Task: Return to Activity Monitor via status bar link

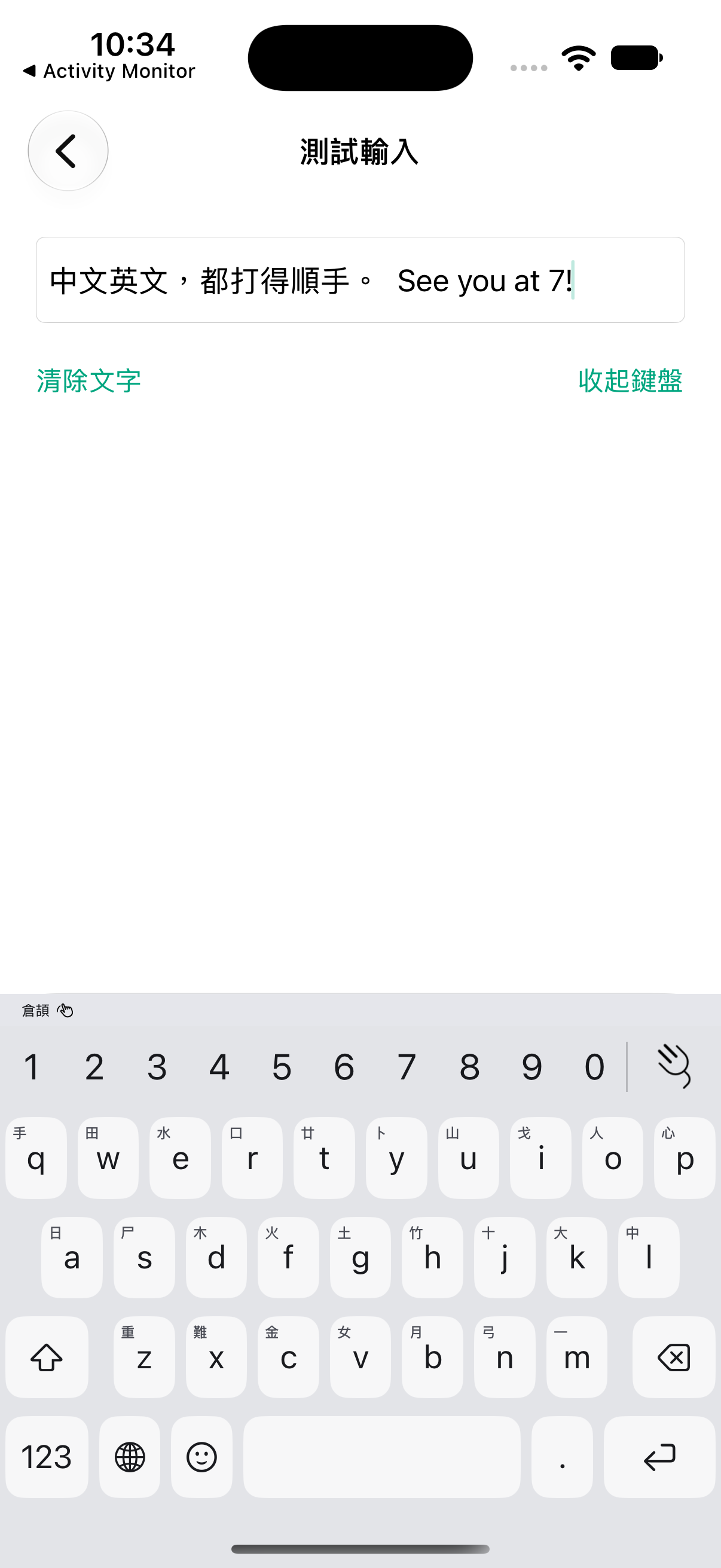Action: click(109, 71)
